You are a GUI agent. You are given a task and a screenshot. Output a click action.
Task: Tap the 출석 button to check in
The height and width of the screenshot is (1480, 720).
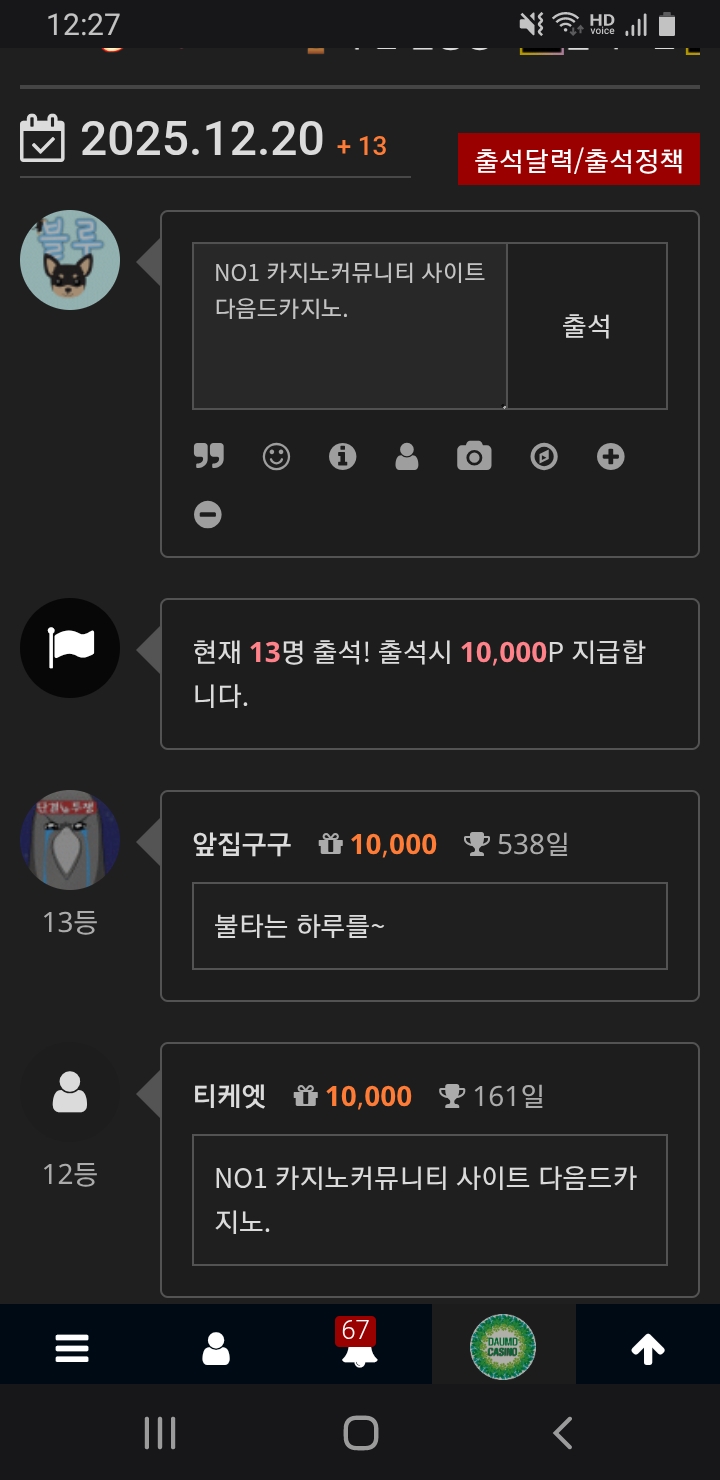pos(587,326)
